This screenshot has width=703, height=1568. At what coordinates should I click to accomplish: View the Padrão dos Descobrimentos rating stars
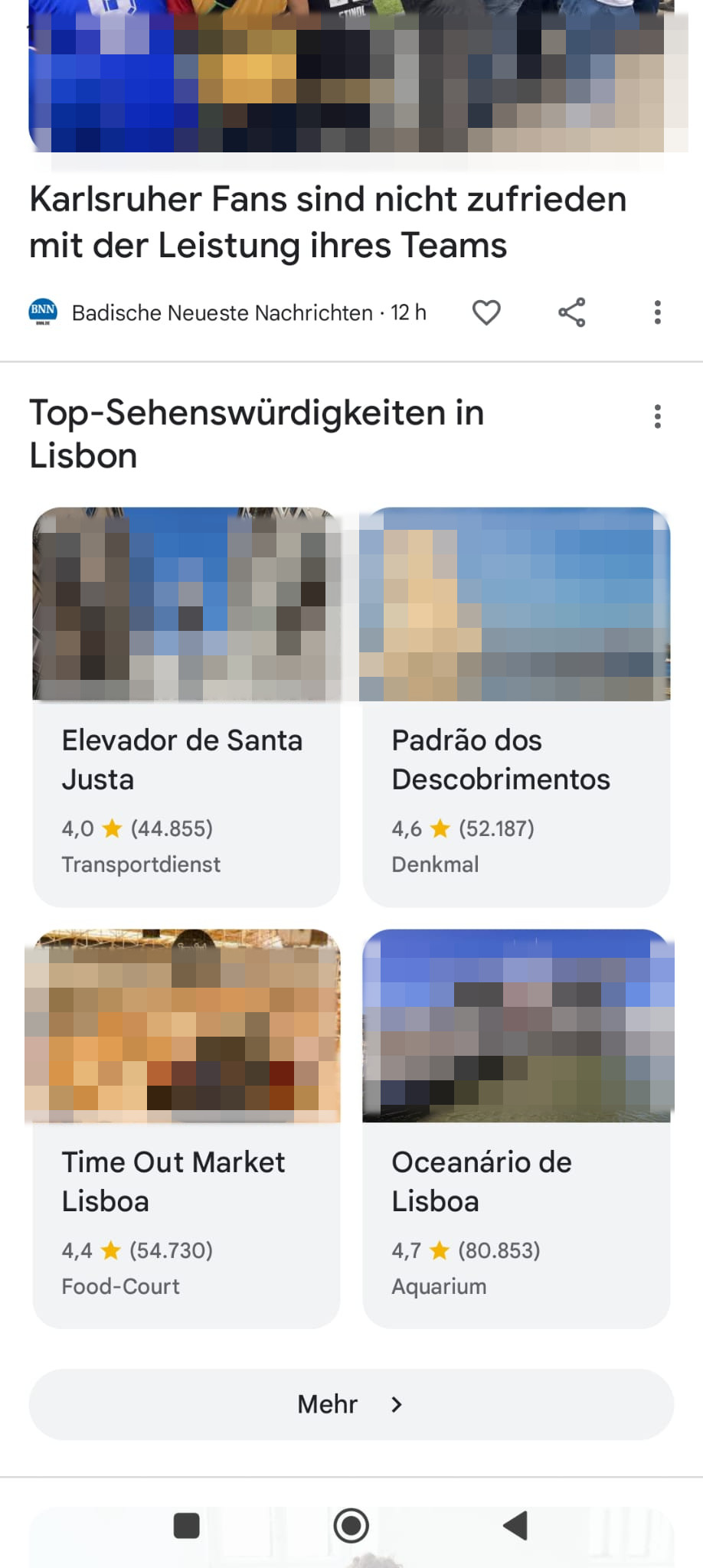[441, 828]
